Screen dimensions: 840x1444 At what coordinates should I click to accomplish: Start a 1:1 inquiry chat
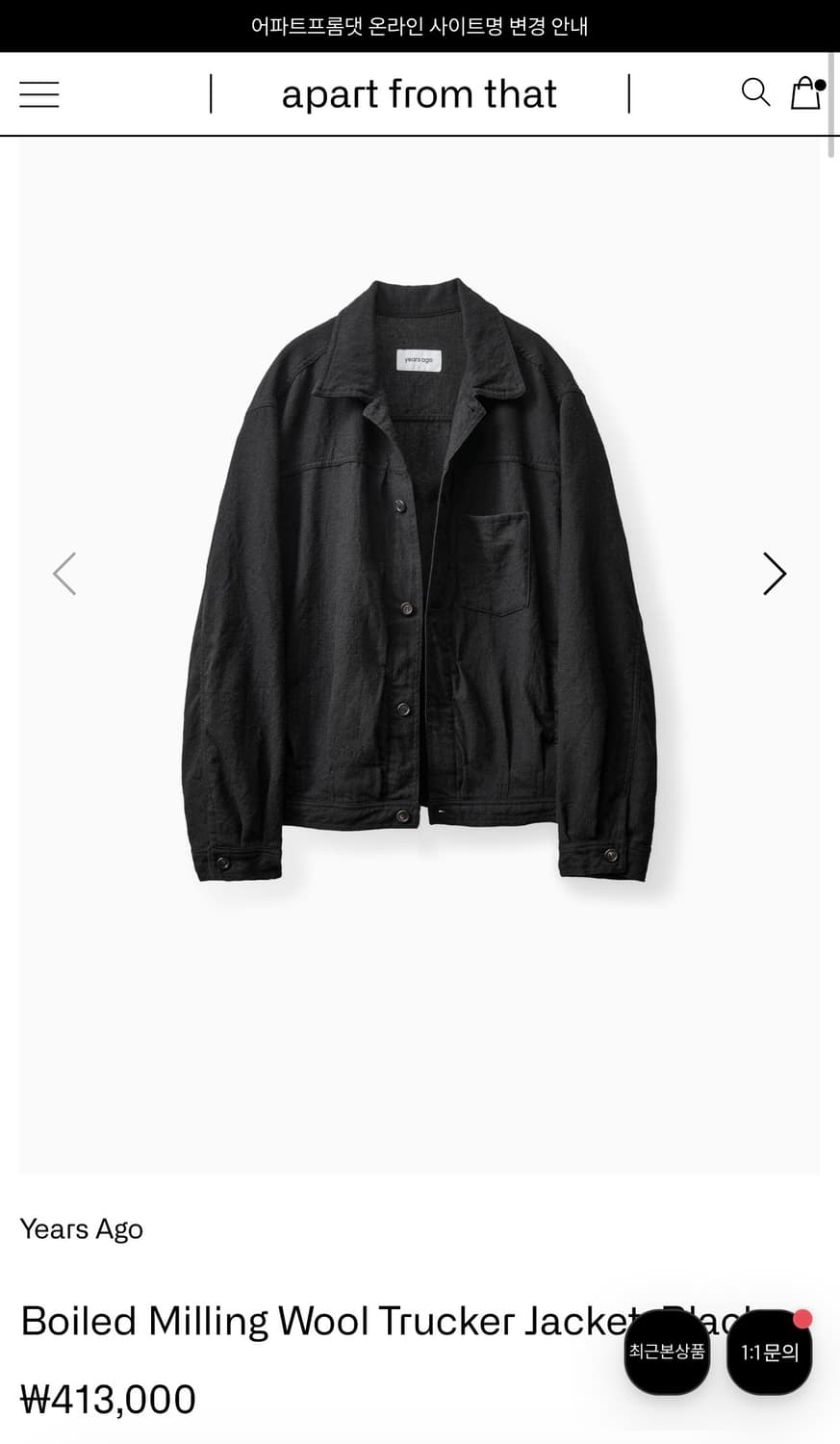tap(769, 1353)
